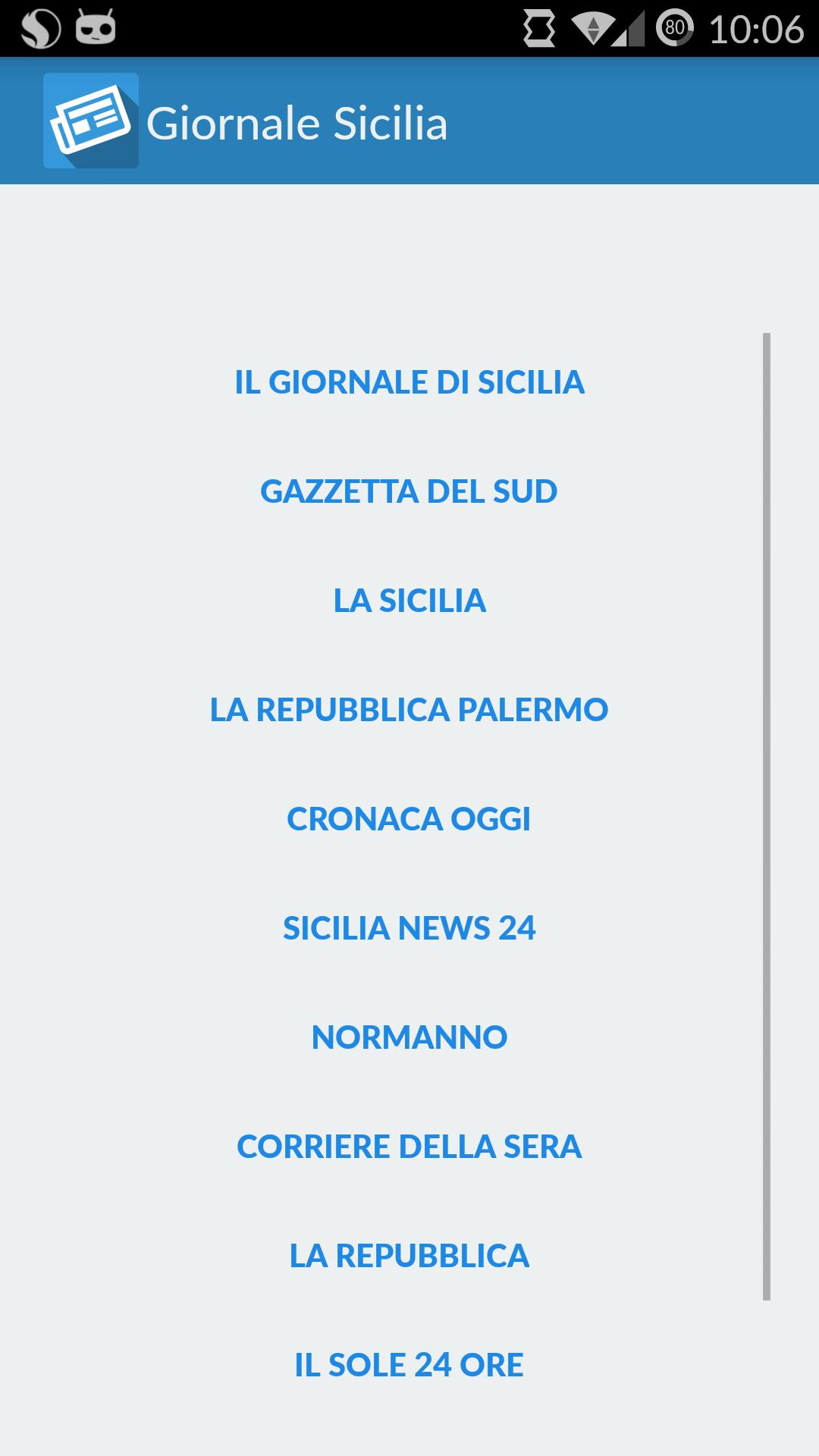Select Il Sole 24 Ore
819x1456 pixels.
pyautogui.click(x=409, y=1365)
